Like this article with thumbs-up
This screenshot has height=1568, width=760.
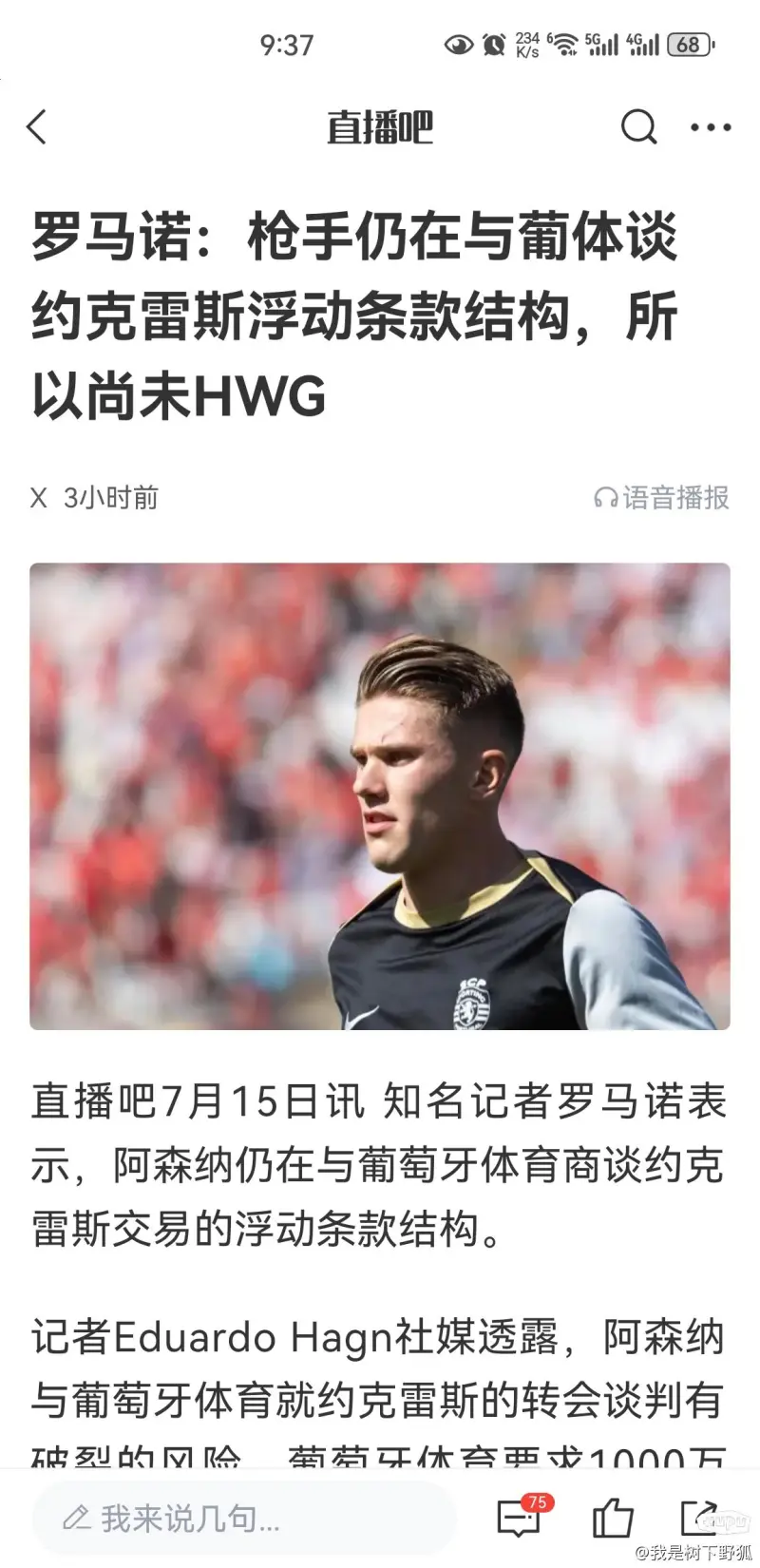coord(613,1518)
